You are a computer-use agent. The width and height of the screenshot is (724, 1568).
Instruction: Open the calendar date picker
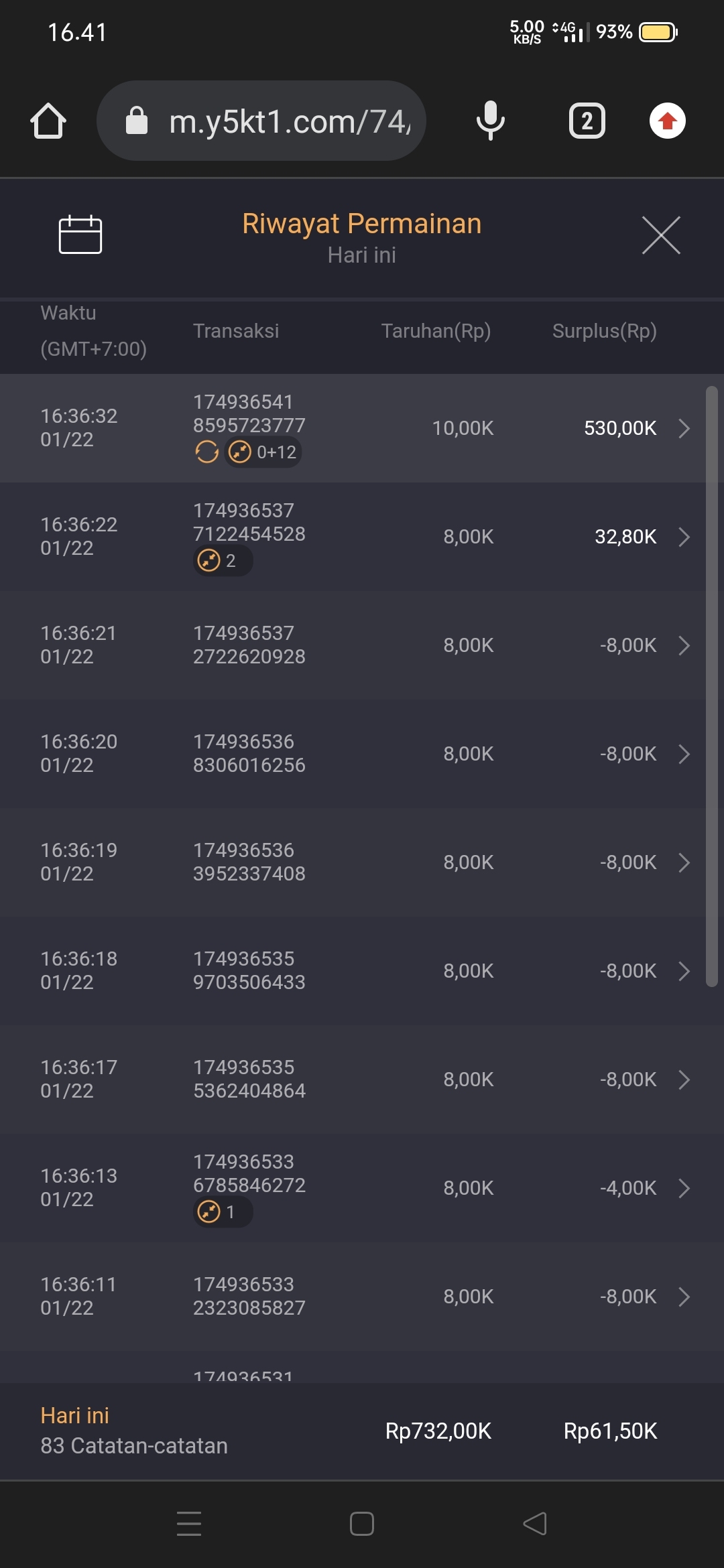(80, 235)
